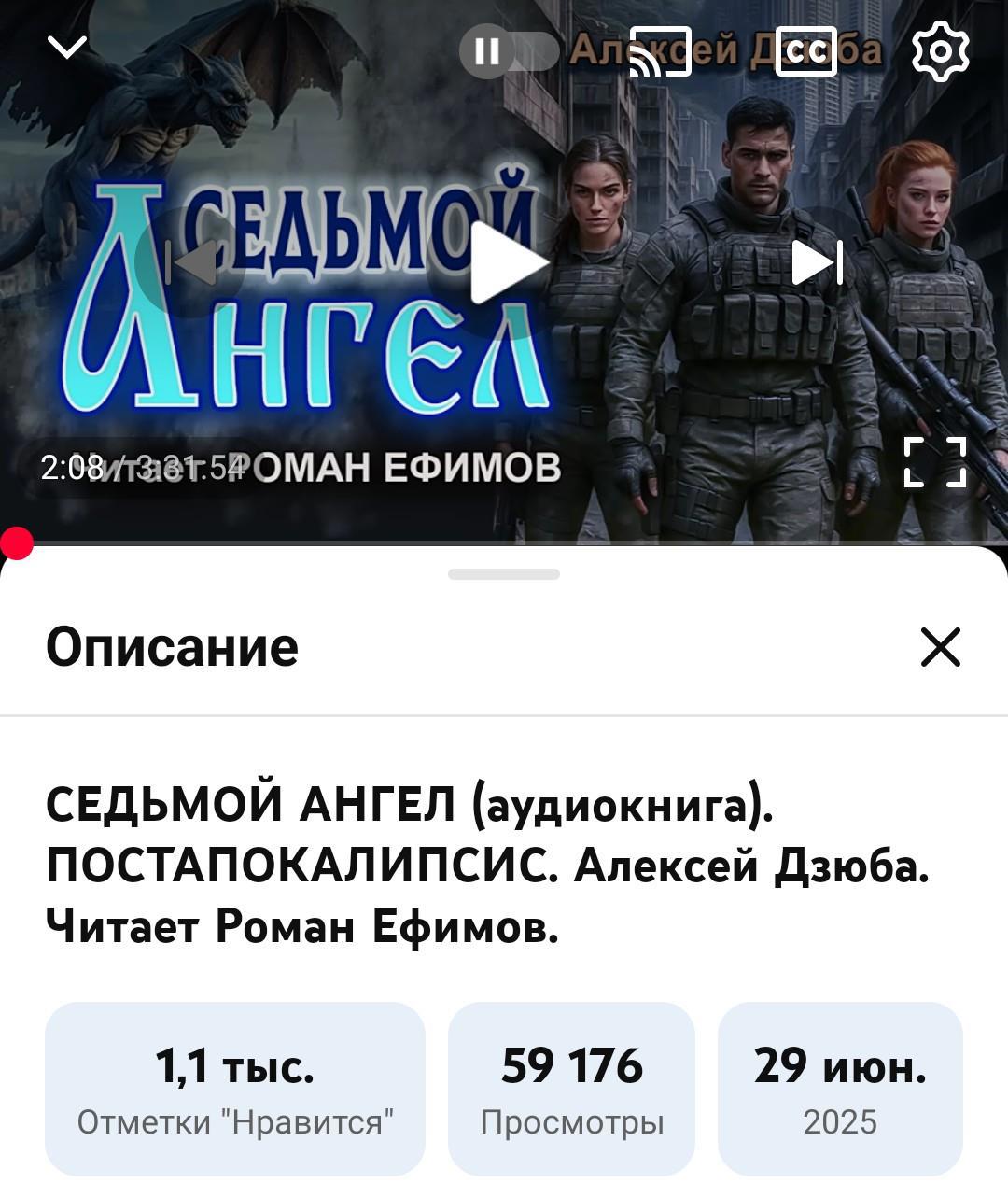This screenshot has height=1197, width=1008.
Task: Tap the description panel drag handle
Action: point(504,574)
